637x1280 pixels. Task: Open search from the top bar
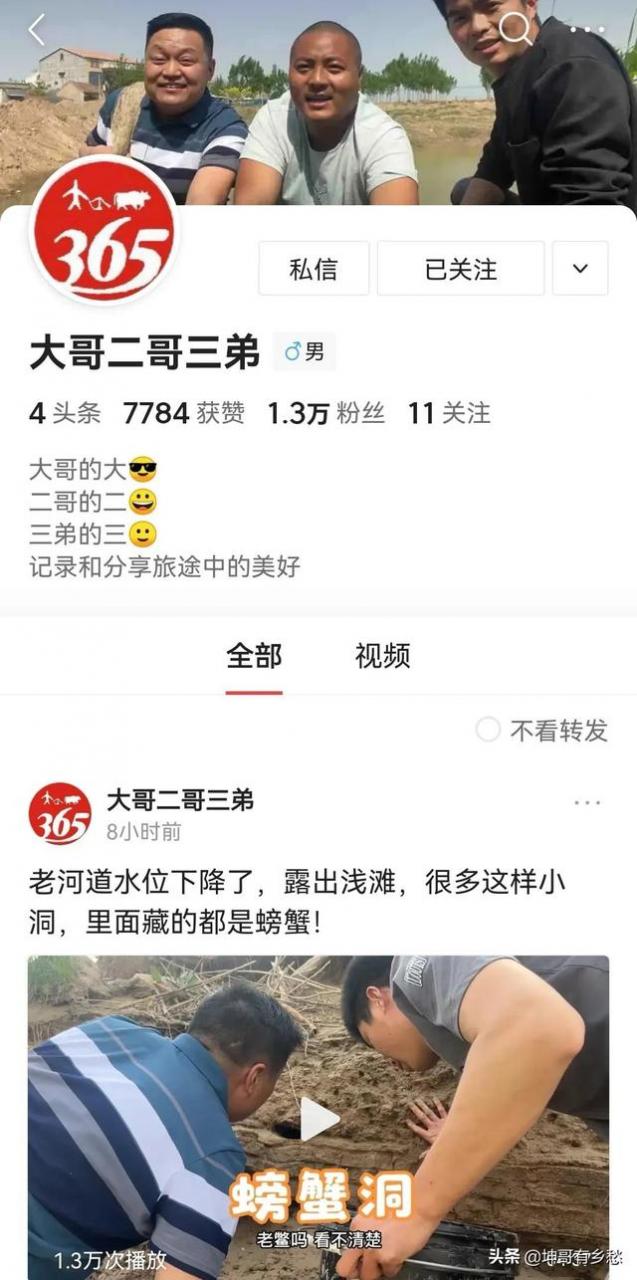(x=516, y=30)
